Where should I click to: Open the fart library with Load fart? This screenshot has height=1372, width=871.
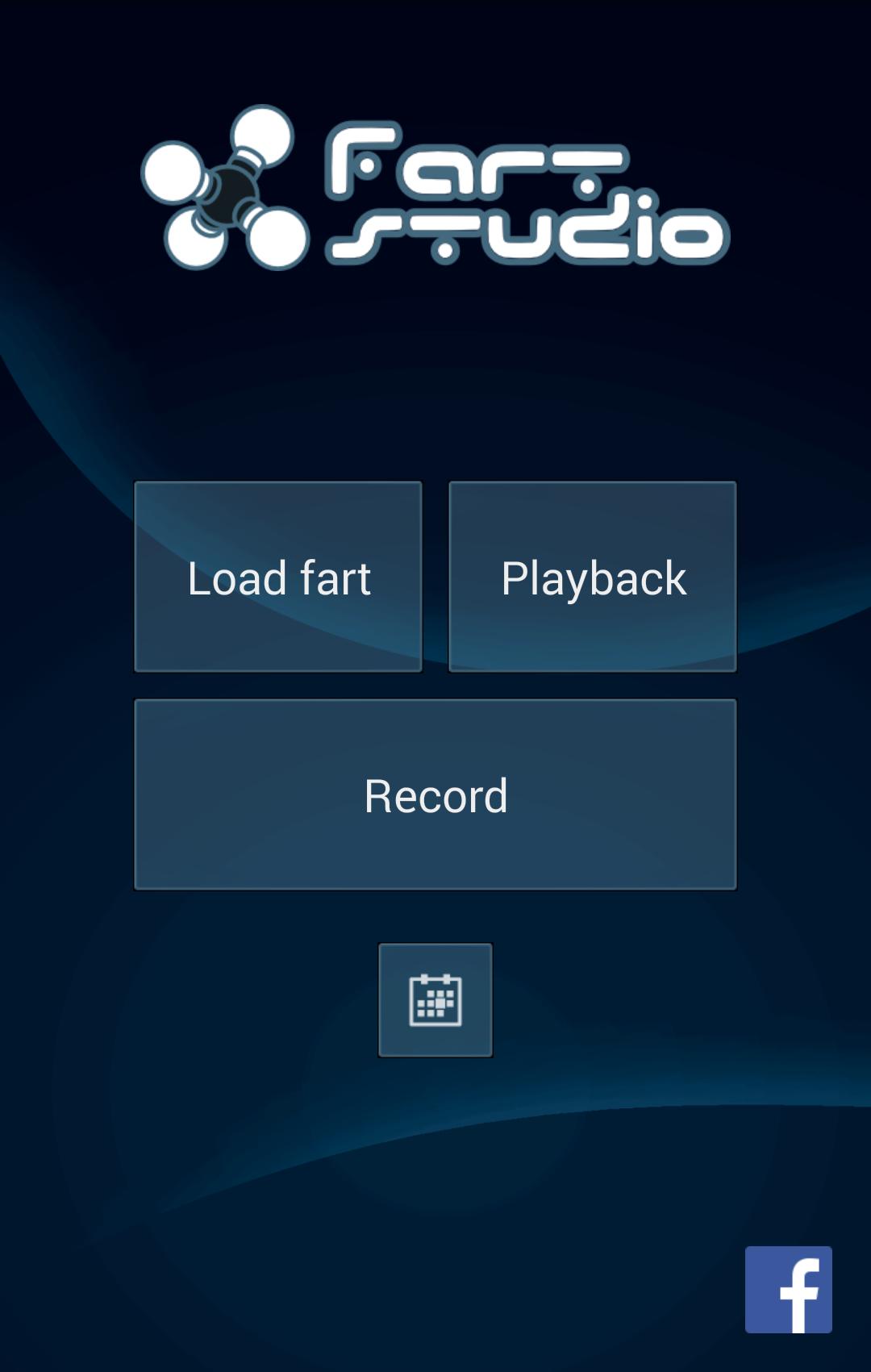(278, 576)
